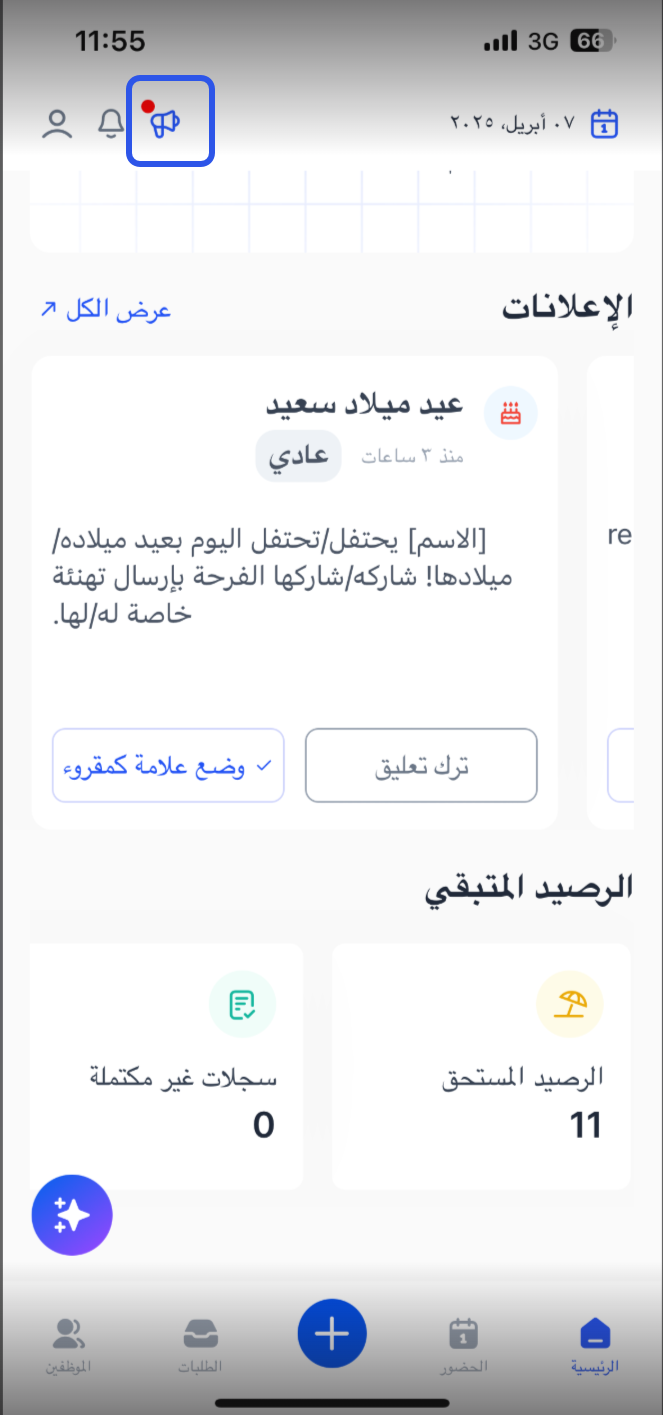Go to the الطلبات tab
Viewport: 663px width, 1415px height.
pos(200,1345)
